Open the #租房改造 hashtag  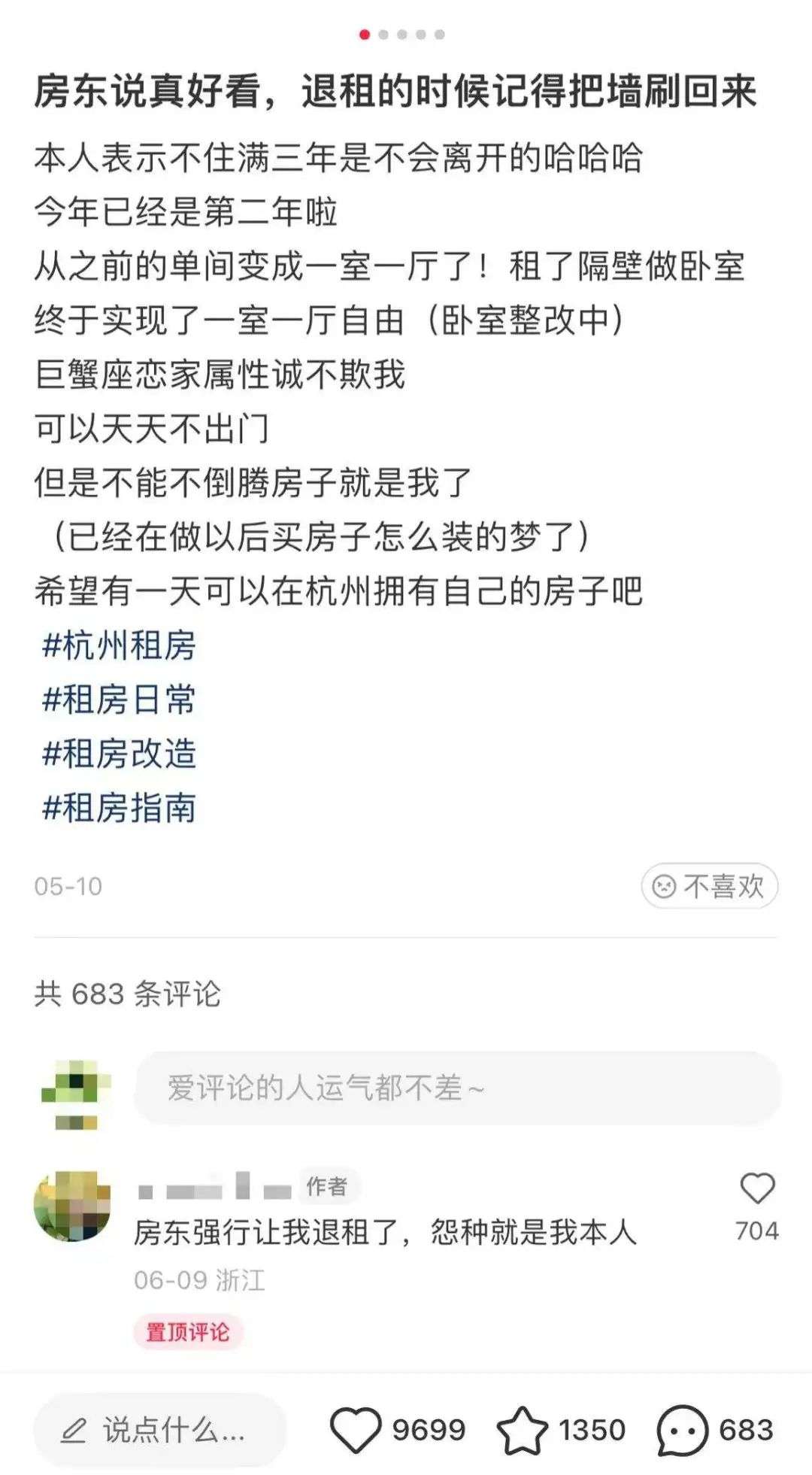[119, 754]
